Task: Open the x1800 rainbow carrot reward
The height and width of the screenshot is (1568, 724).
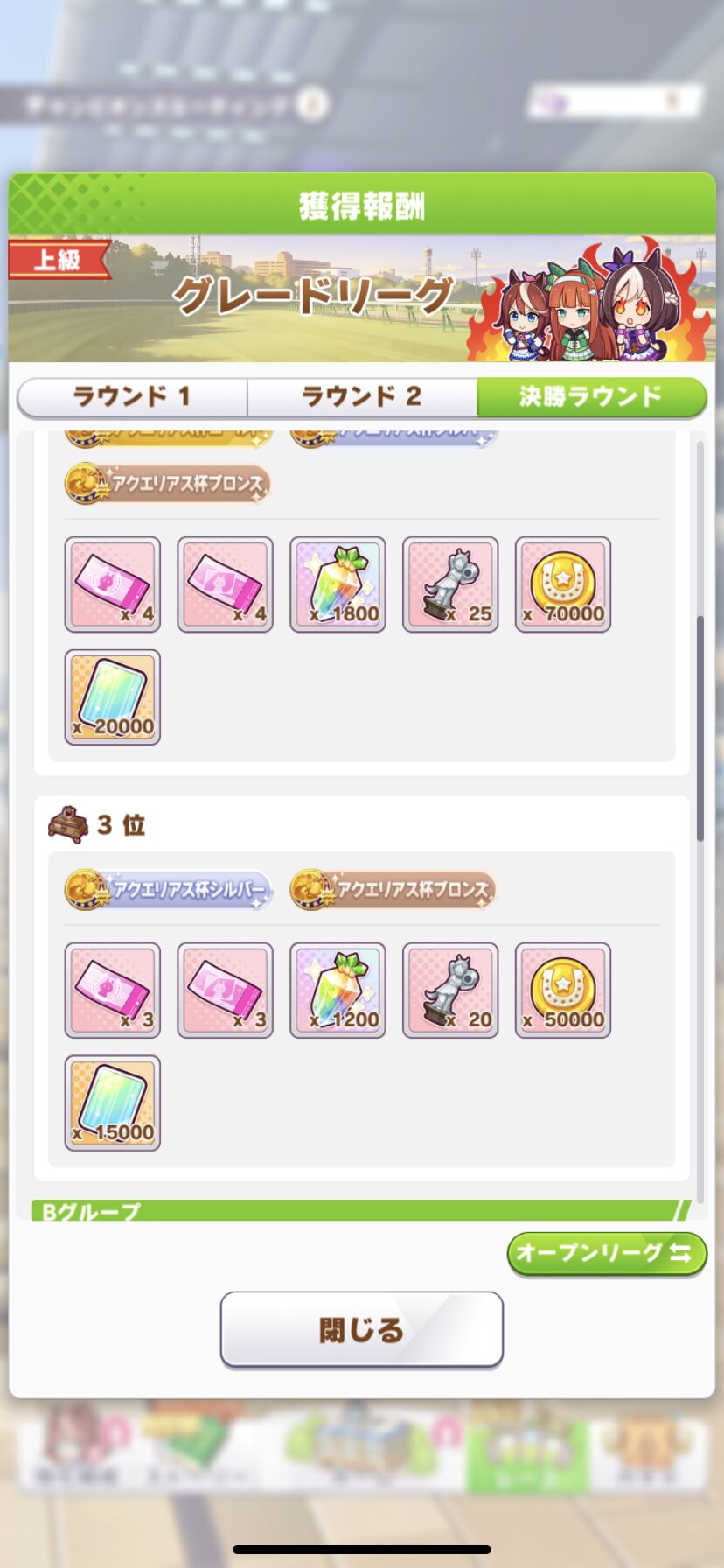Action: (338, 584)
